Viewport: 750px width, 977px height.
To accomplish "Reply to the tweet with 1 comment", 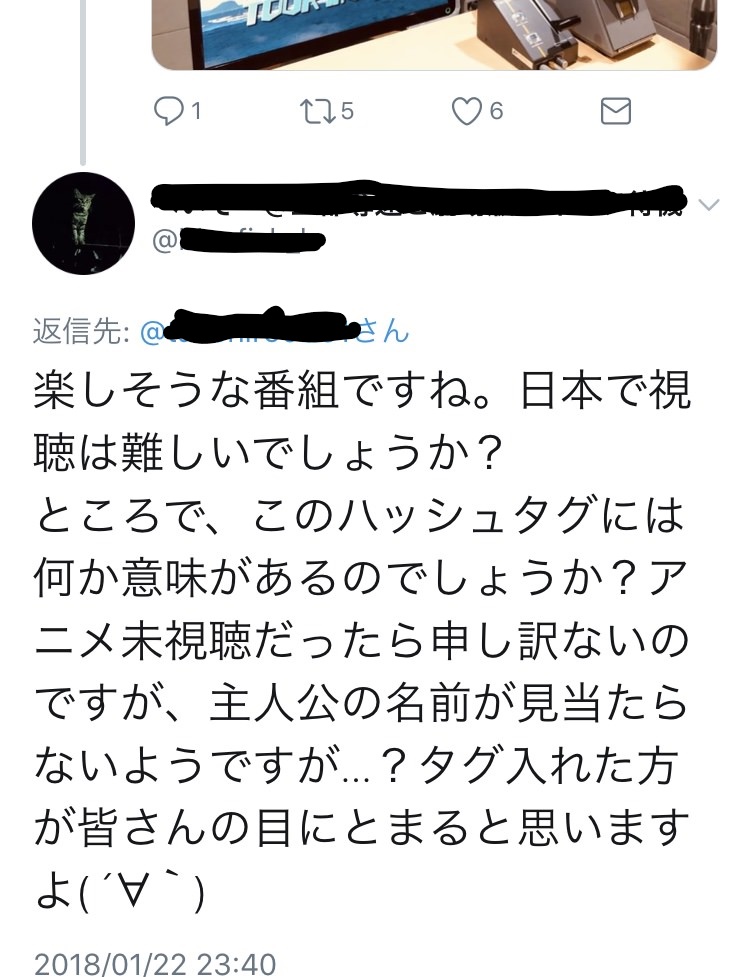I will (x=168, y=112).
